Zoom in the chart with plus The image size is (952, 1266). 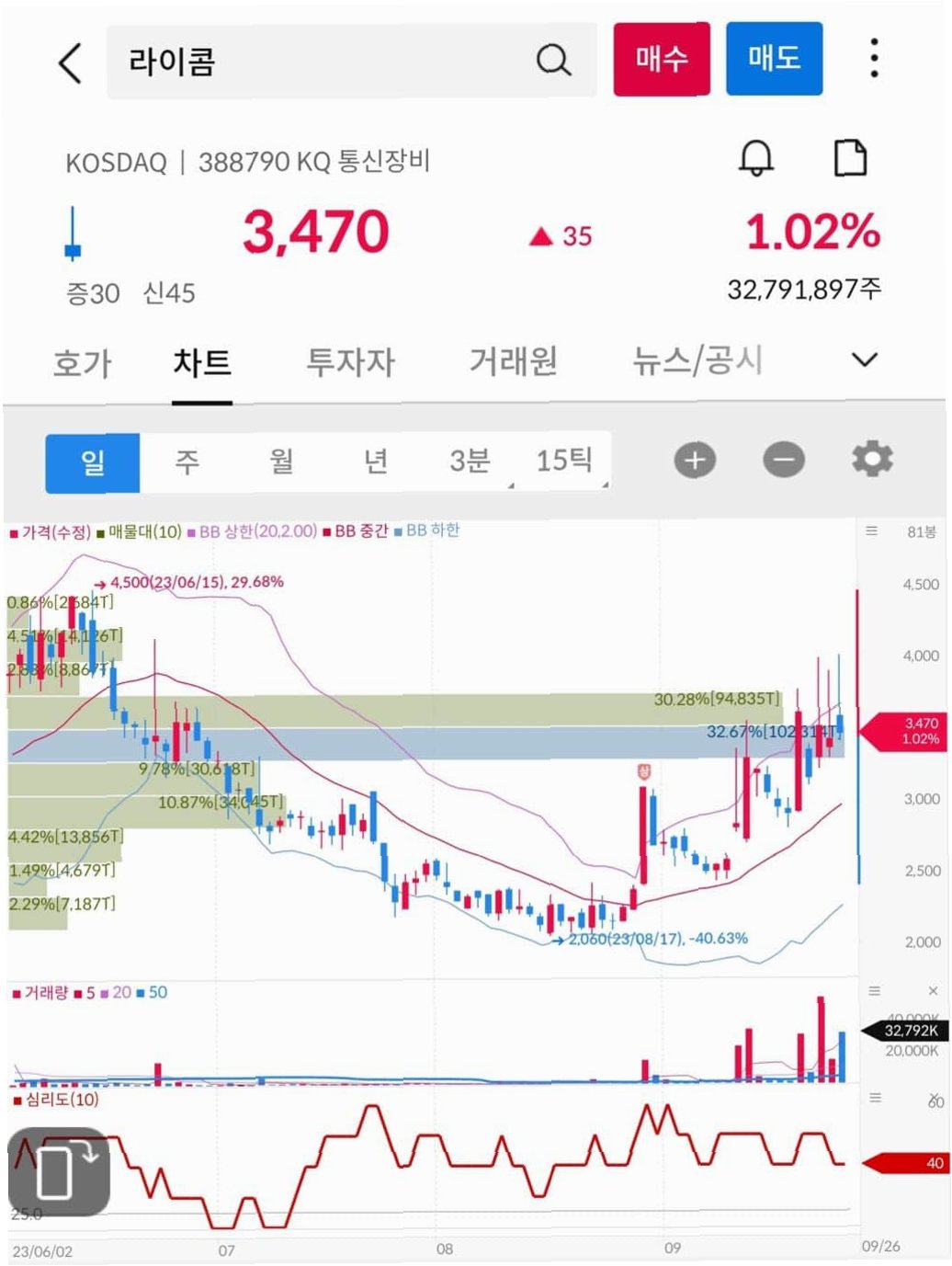click(x=695, y=460)
